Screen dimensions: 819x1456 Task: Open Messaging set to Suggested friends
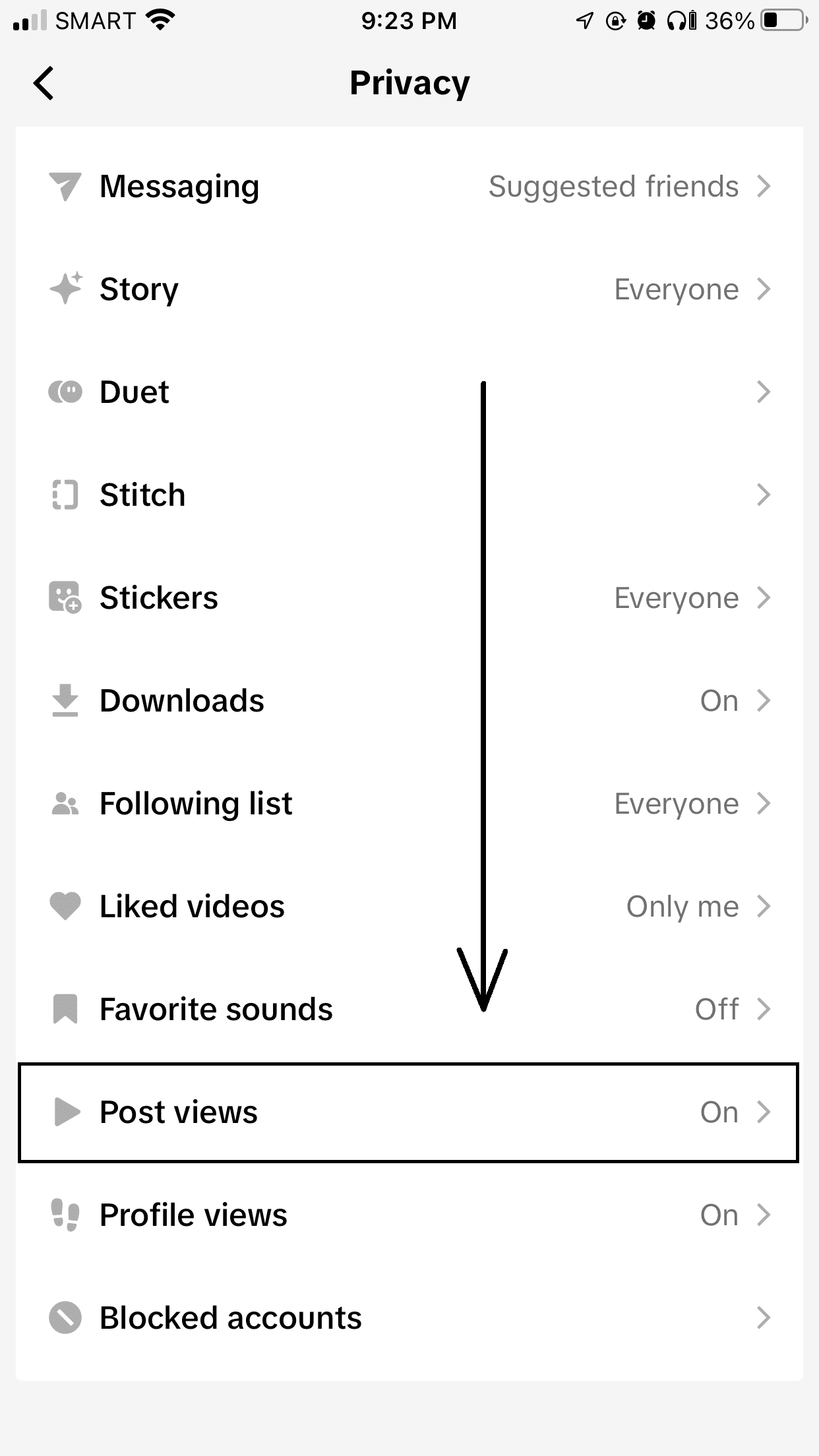tap(409, 185)
